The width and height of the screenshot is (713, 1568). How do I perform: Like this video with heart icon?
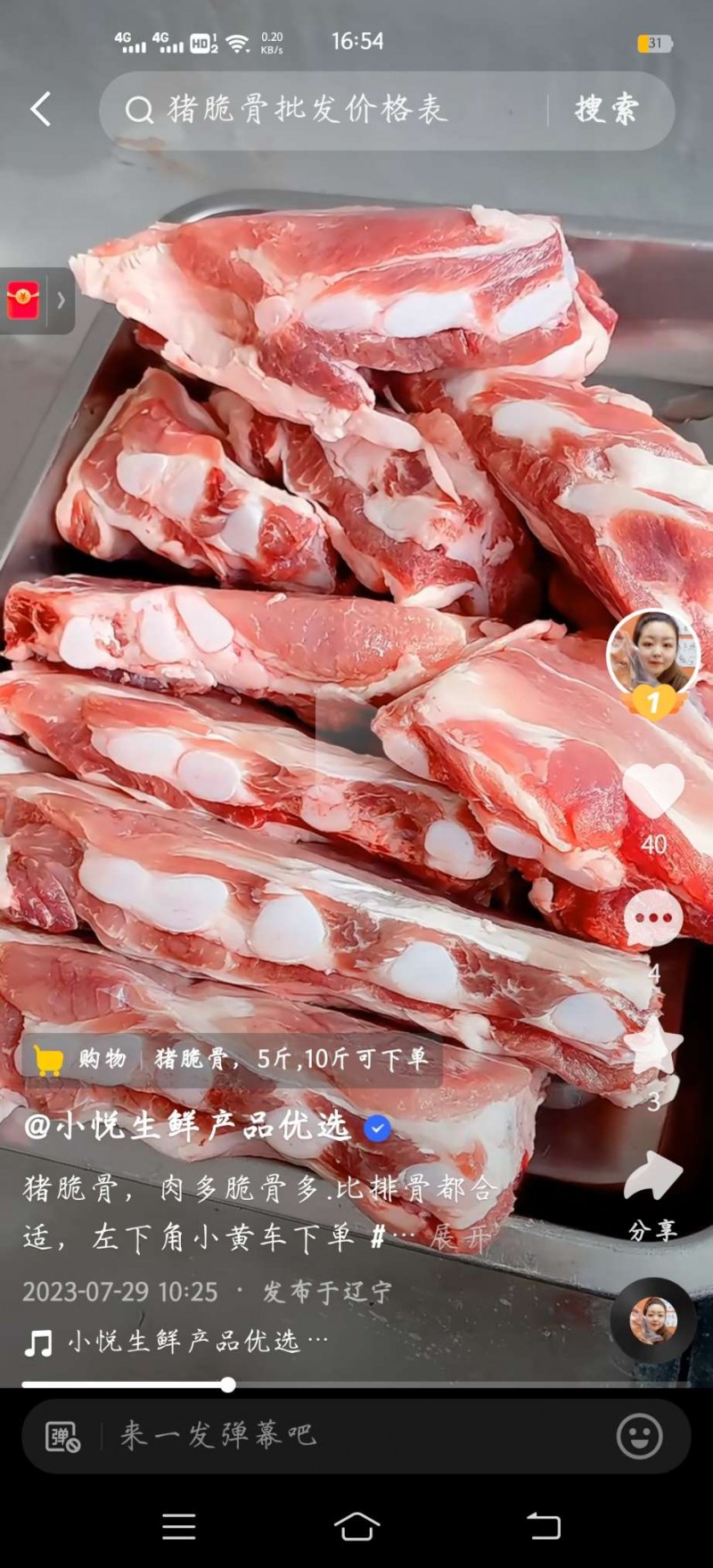click(x=653, y=790)
